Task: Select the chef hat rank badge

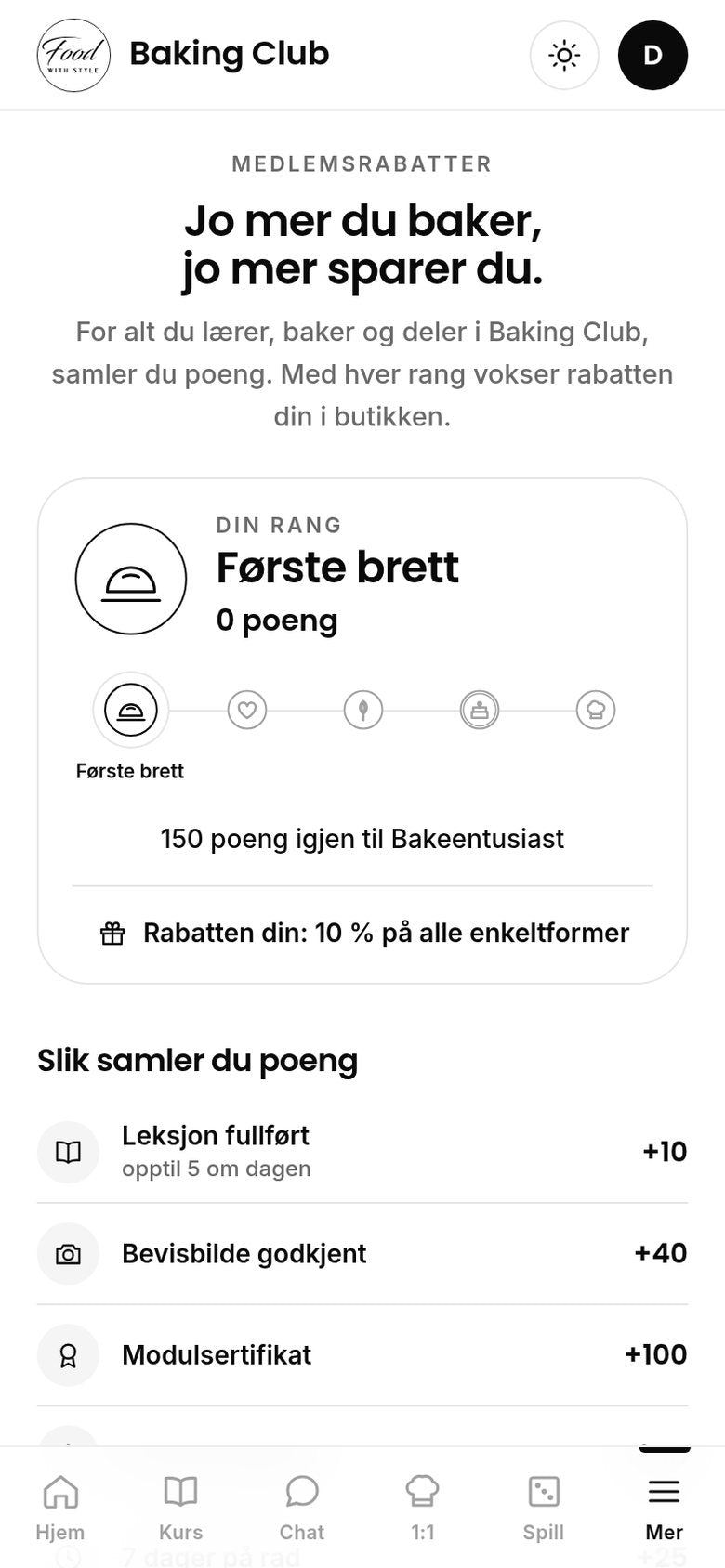Action: [596, 711]
